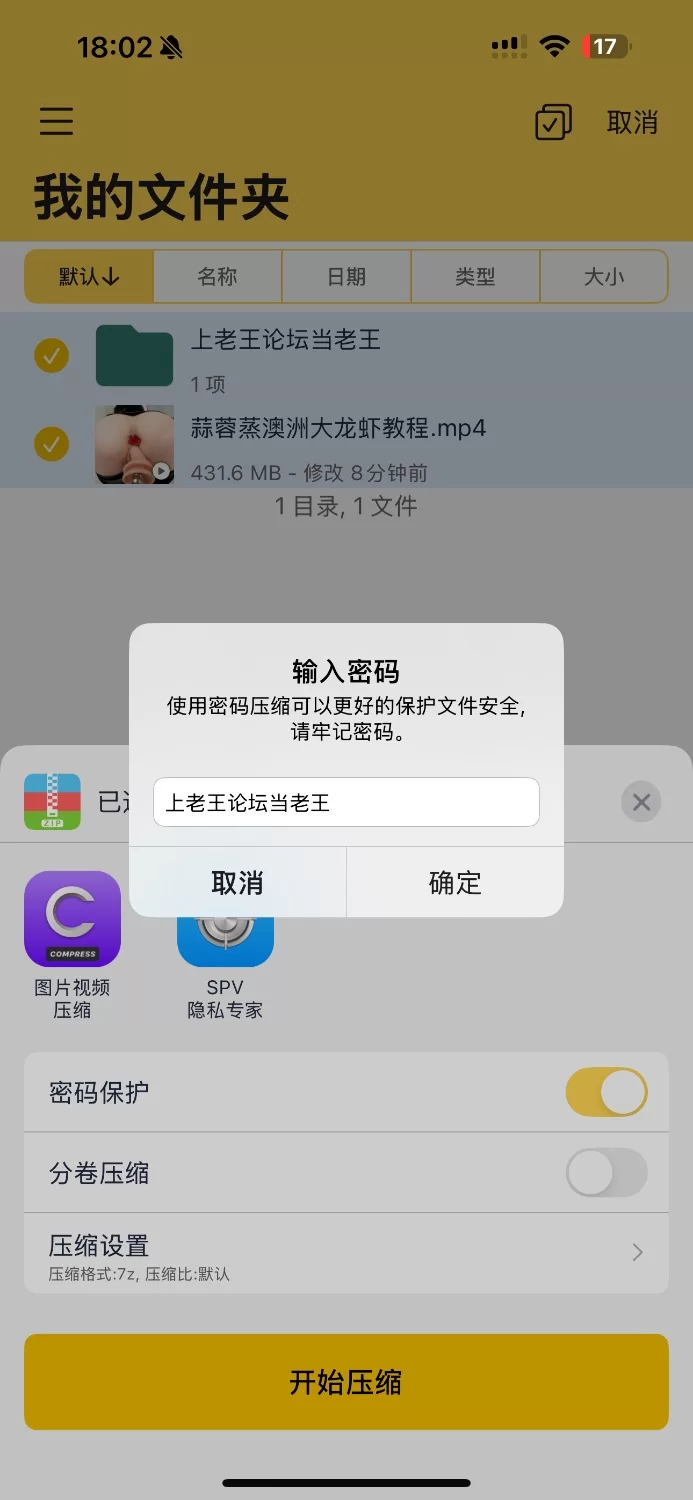Sort files by 名称
Image resolution: width=693 pixels, height=1500 pixels.
coord(217,277)
